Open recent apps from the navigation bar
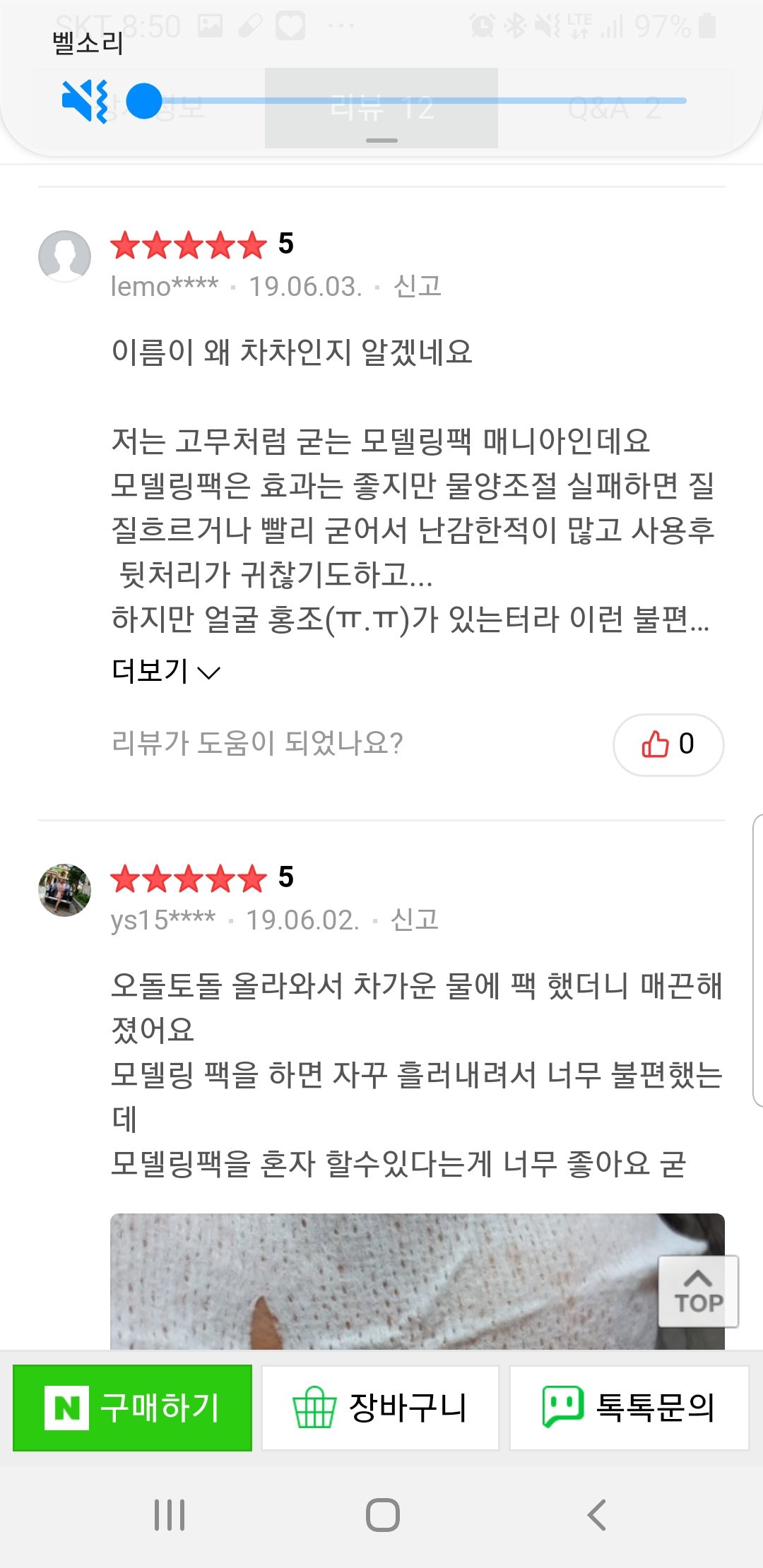The image size is (763, 1568). click(x=170, y=1515)
